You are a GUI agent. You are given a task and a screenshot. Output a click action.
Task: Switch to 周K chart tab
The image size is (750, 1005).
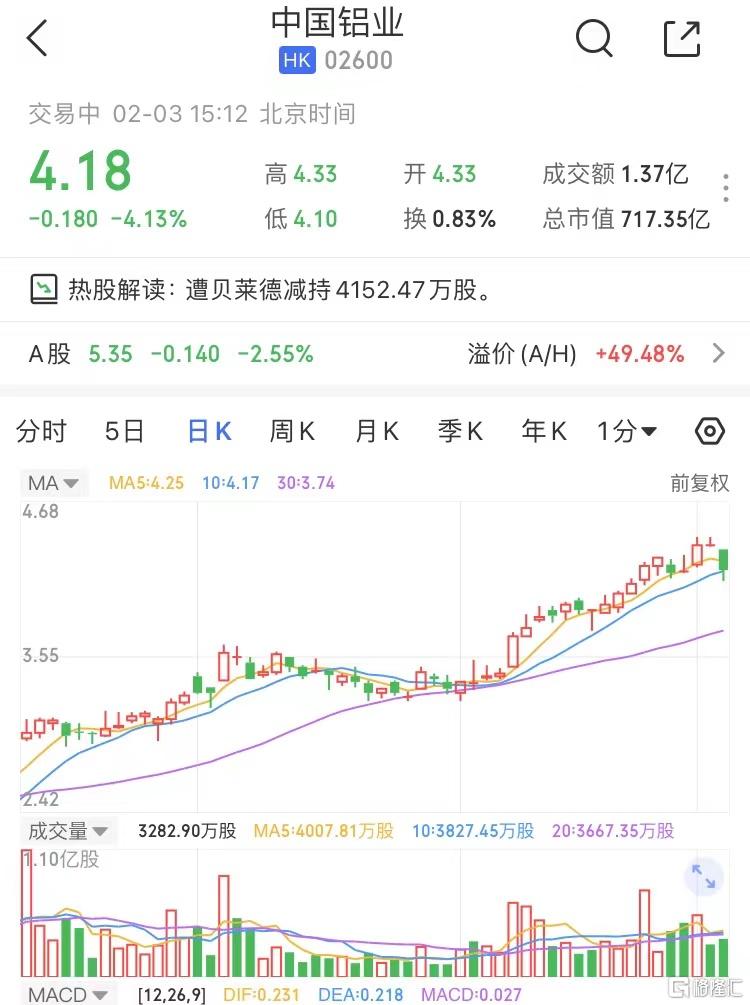292,431
